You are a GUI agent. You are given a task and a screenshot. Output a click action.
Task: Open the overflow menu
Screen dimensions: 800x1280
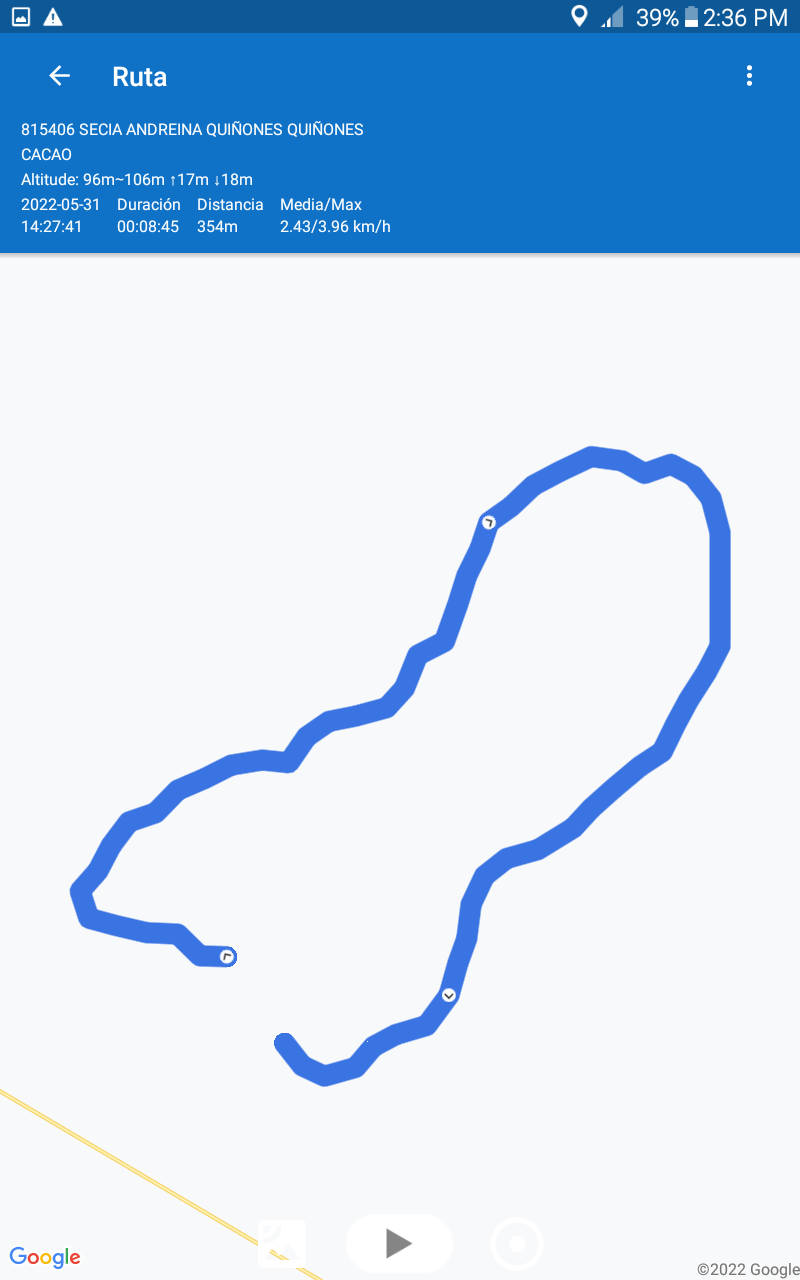749,76
